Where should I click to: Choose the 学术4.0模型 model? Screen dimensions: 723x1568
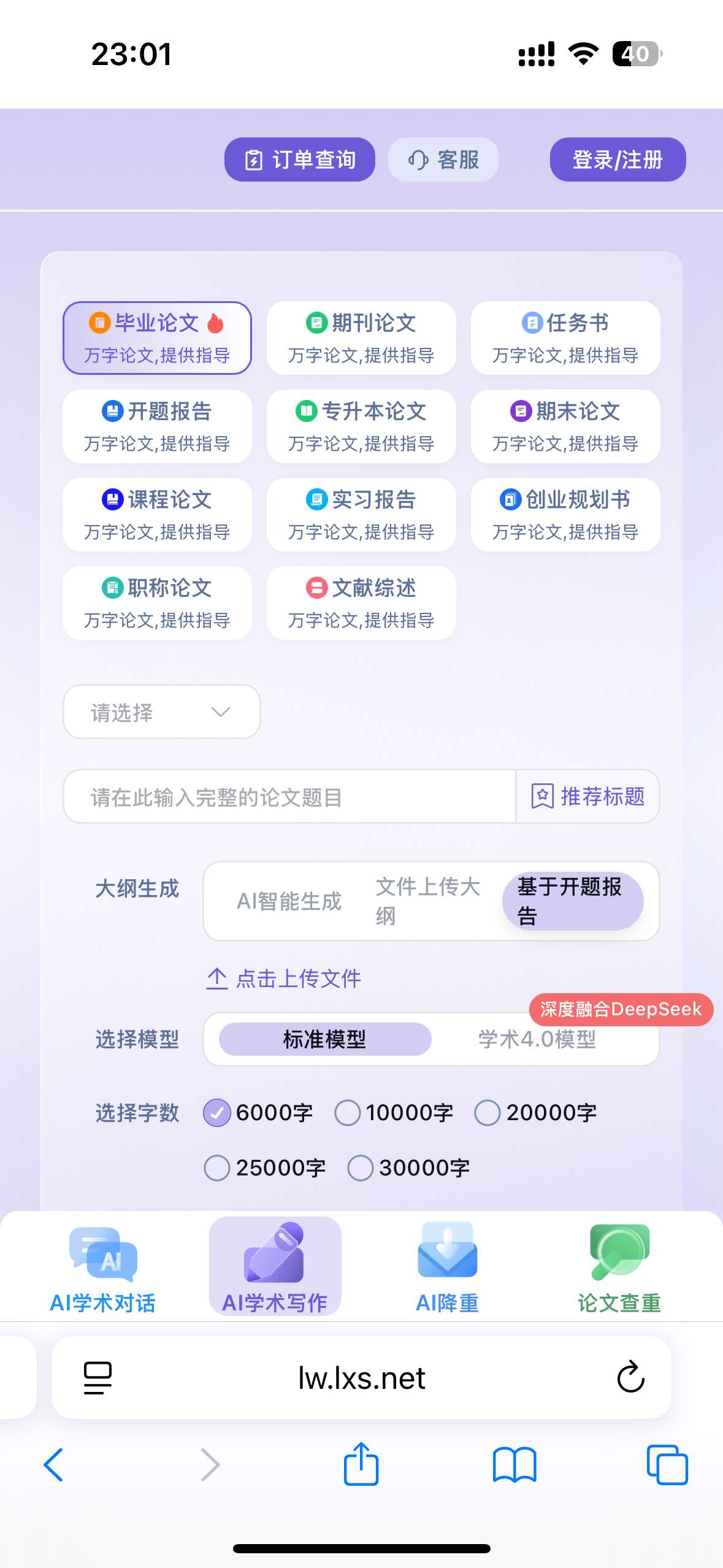537,1039
